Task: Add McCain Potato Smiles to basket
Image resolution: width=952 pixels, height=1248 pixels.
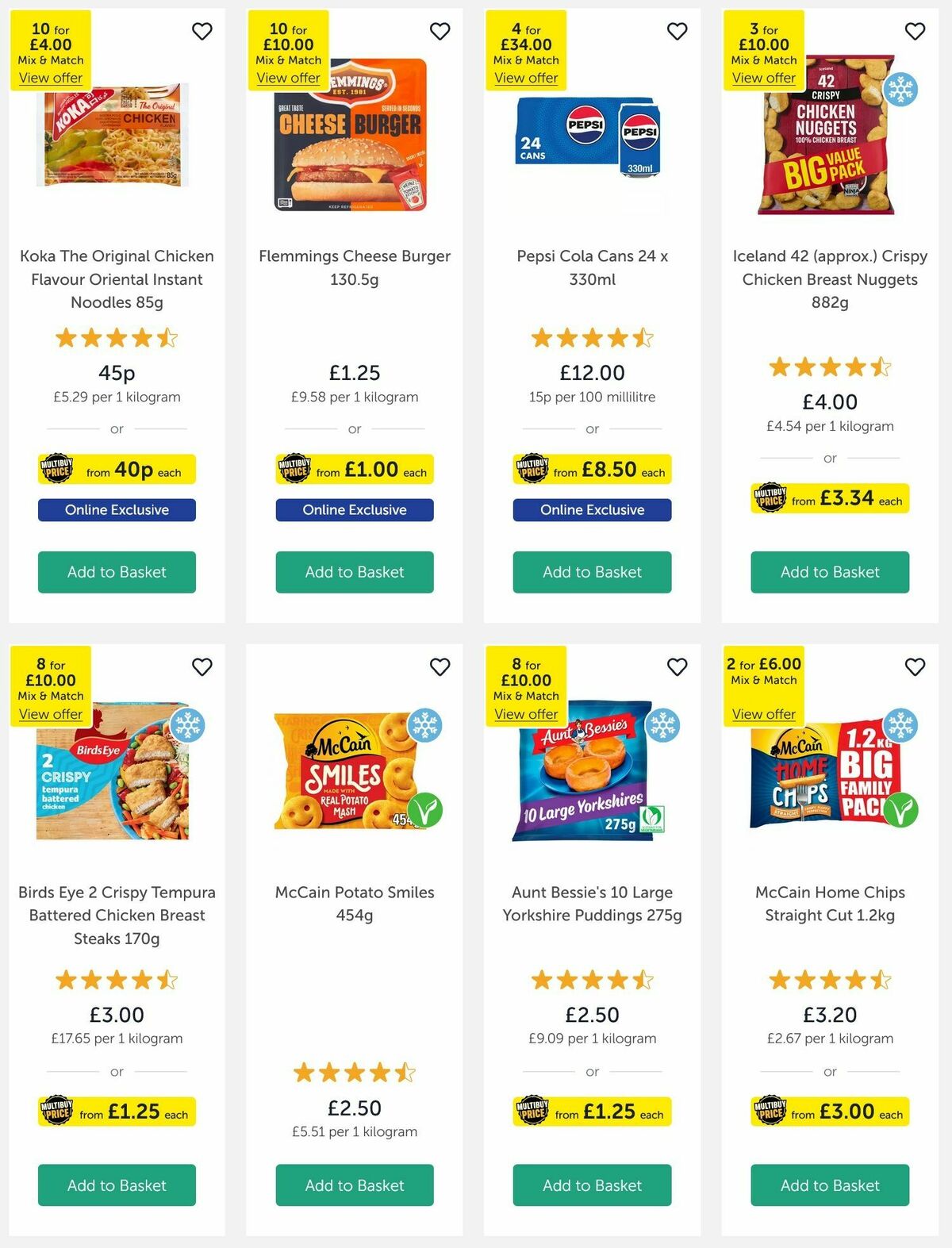Action: pos(354,1185)
